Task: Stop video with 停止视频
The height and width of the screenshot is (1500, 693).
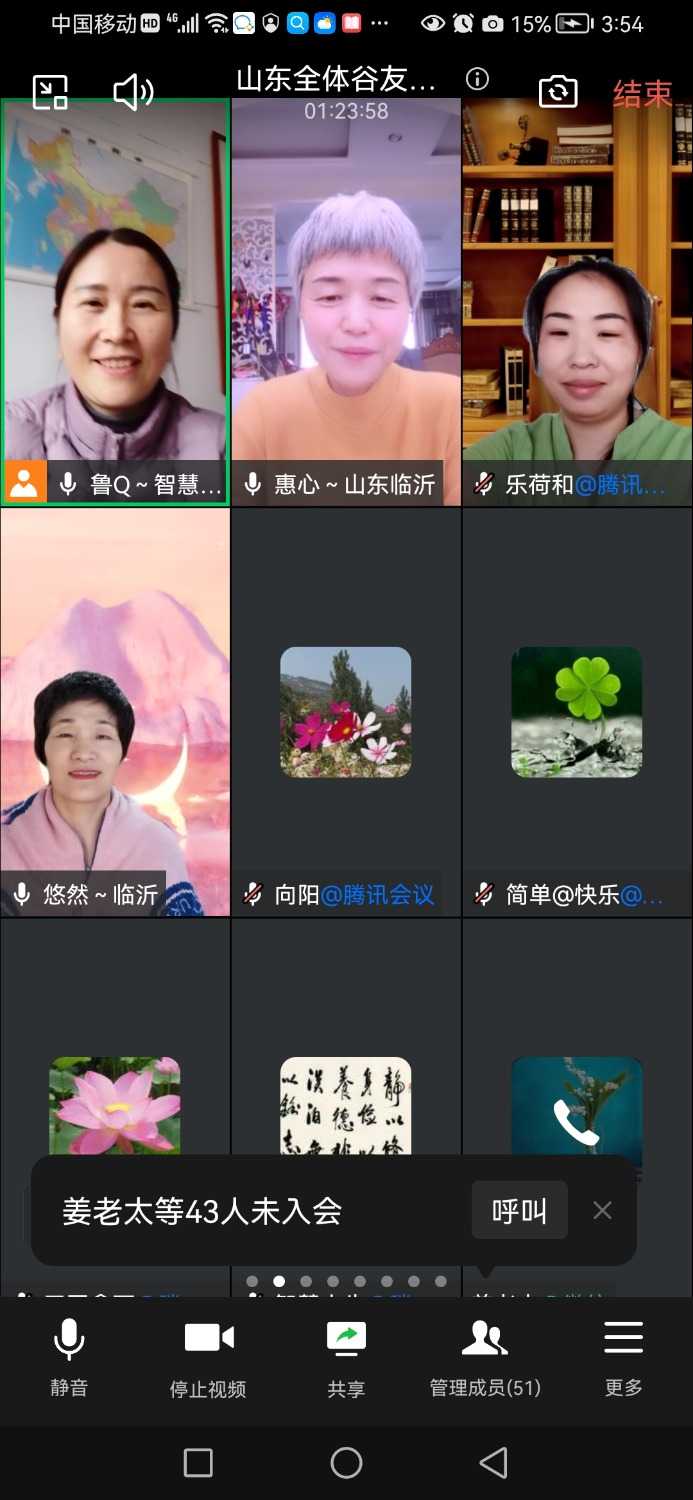Action: coord(208,1356)
